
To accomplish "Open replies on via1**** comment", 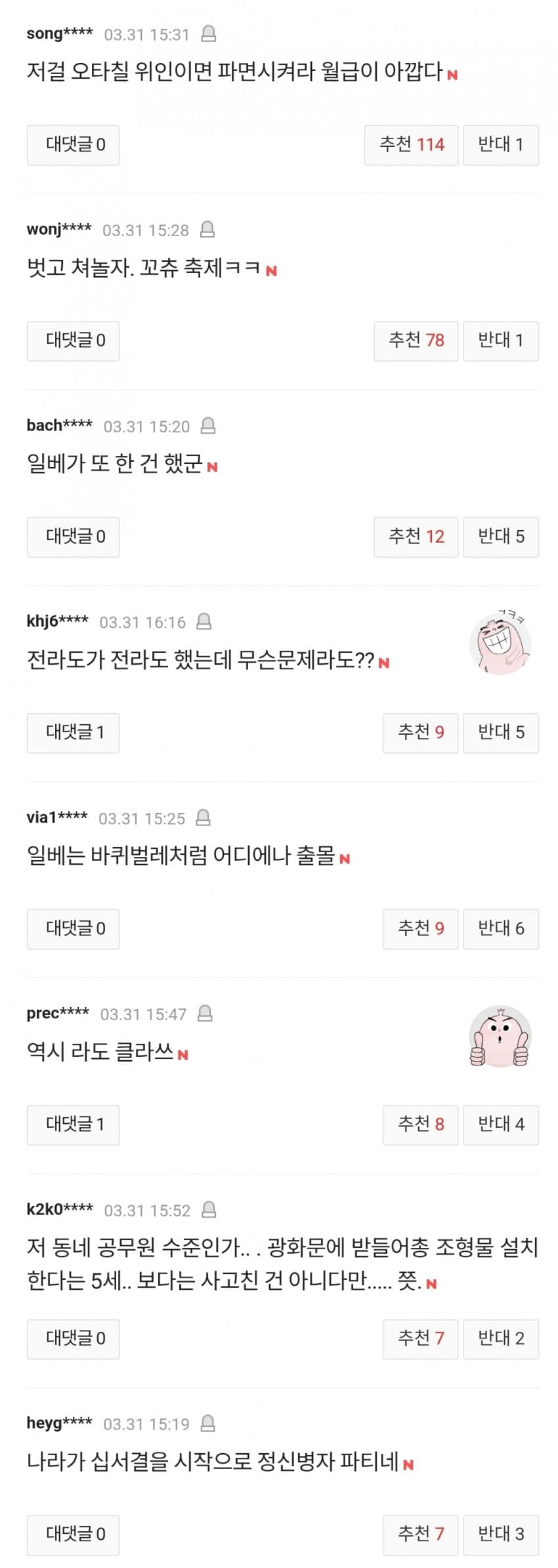I will (x=73, y=928).
